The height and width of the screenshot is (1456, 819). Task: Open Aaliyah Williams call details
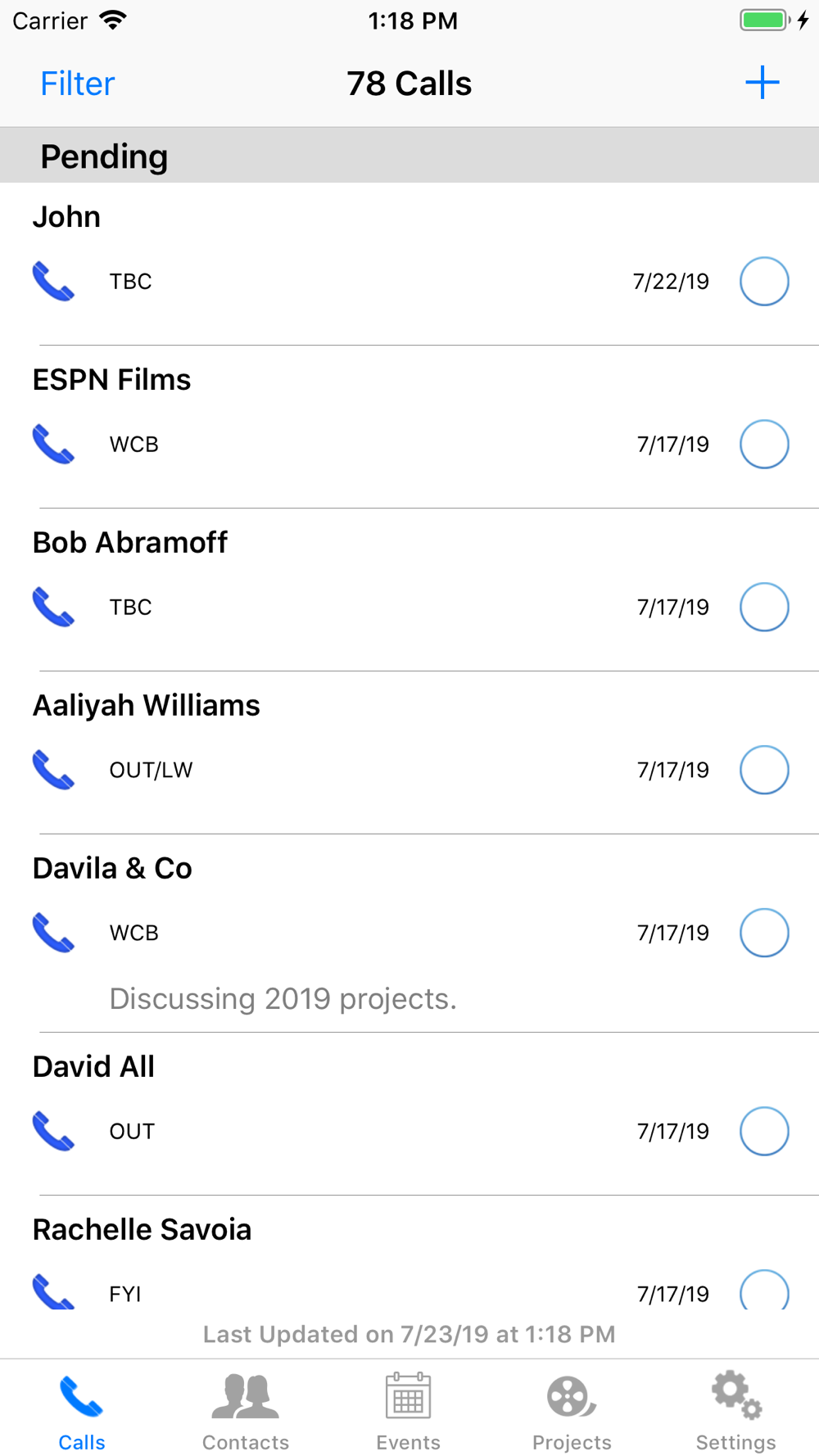(328, 737)
